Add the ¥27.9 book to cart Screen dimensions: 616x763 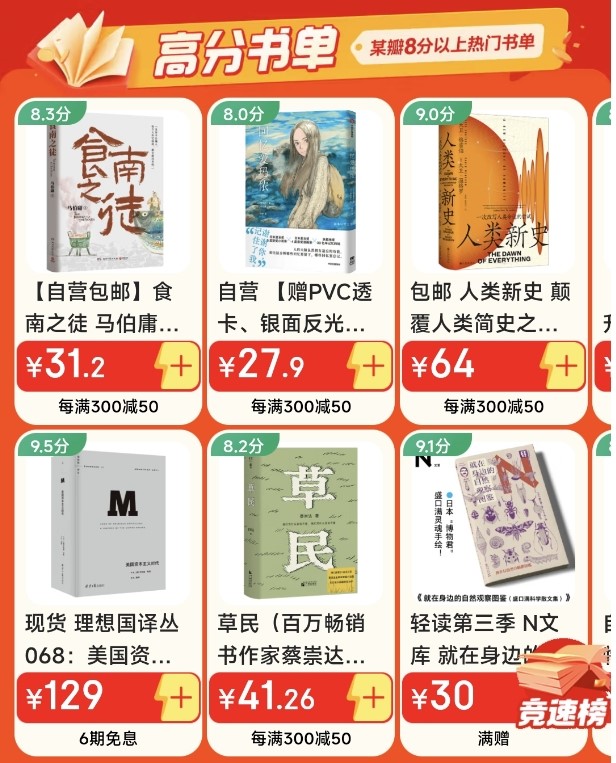coord(371,365)
